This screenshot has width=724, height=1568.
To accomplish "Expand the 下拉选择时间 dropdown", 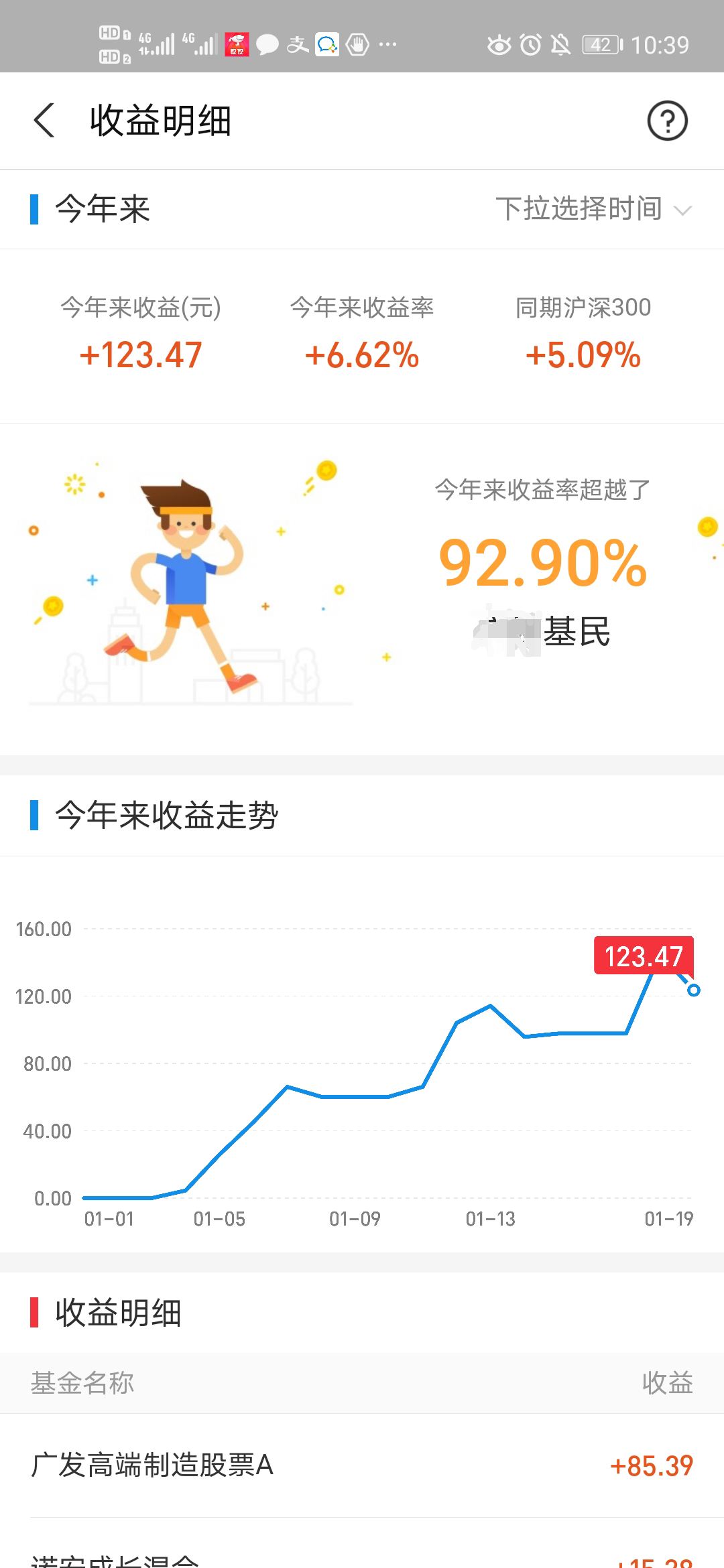I will pos(593,209).
